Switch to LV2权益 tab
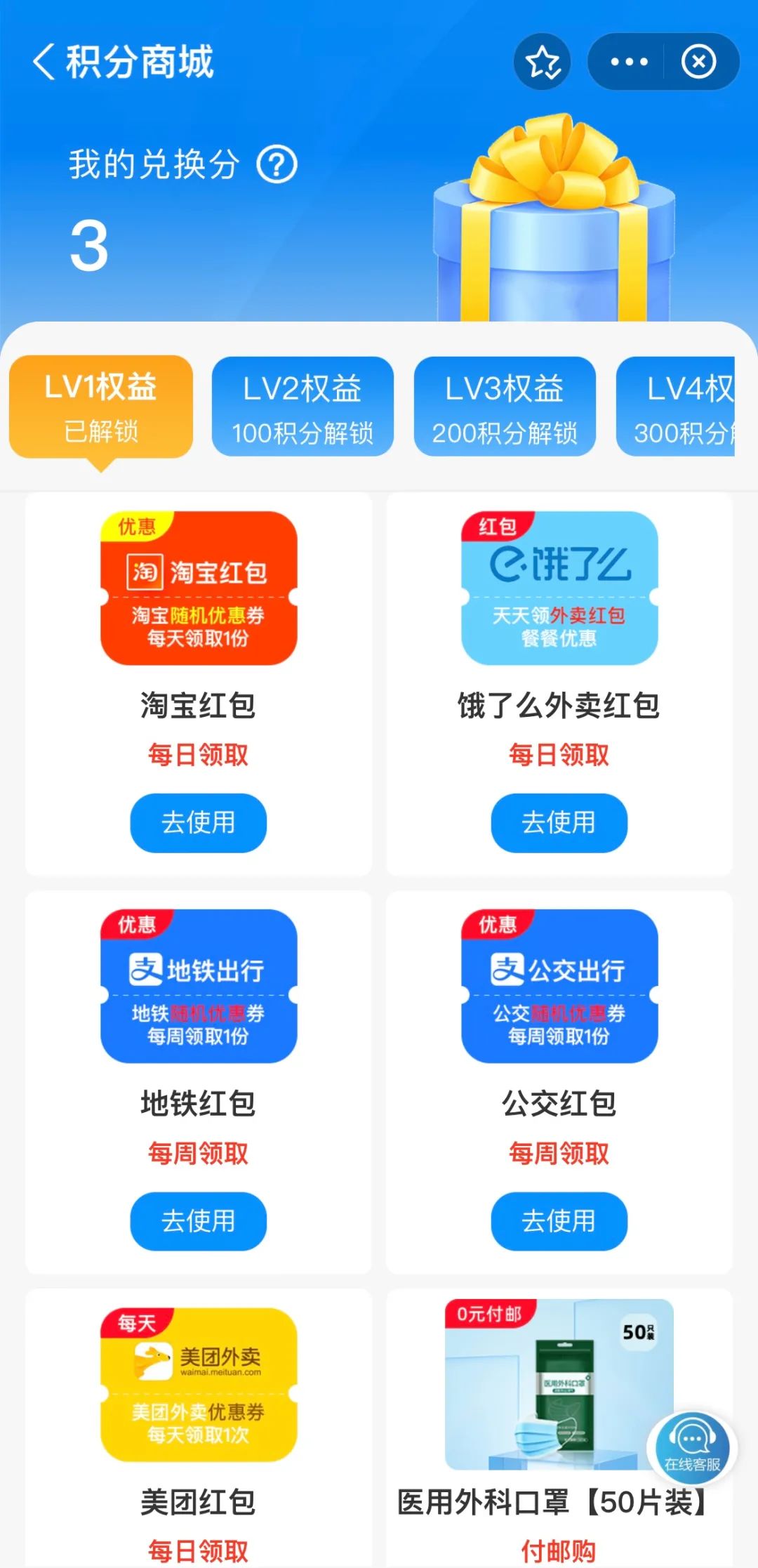This screenshot has height=1568, width=758. (302, 407)
